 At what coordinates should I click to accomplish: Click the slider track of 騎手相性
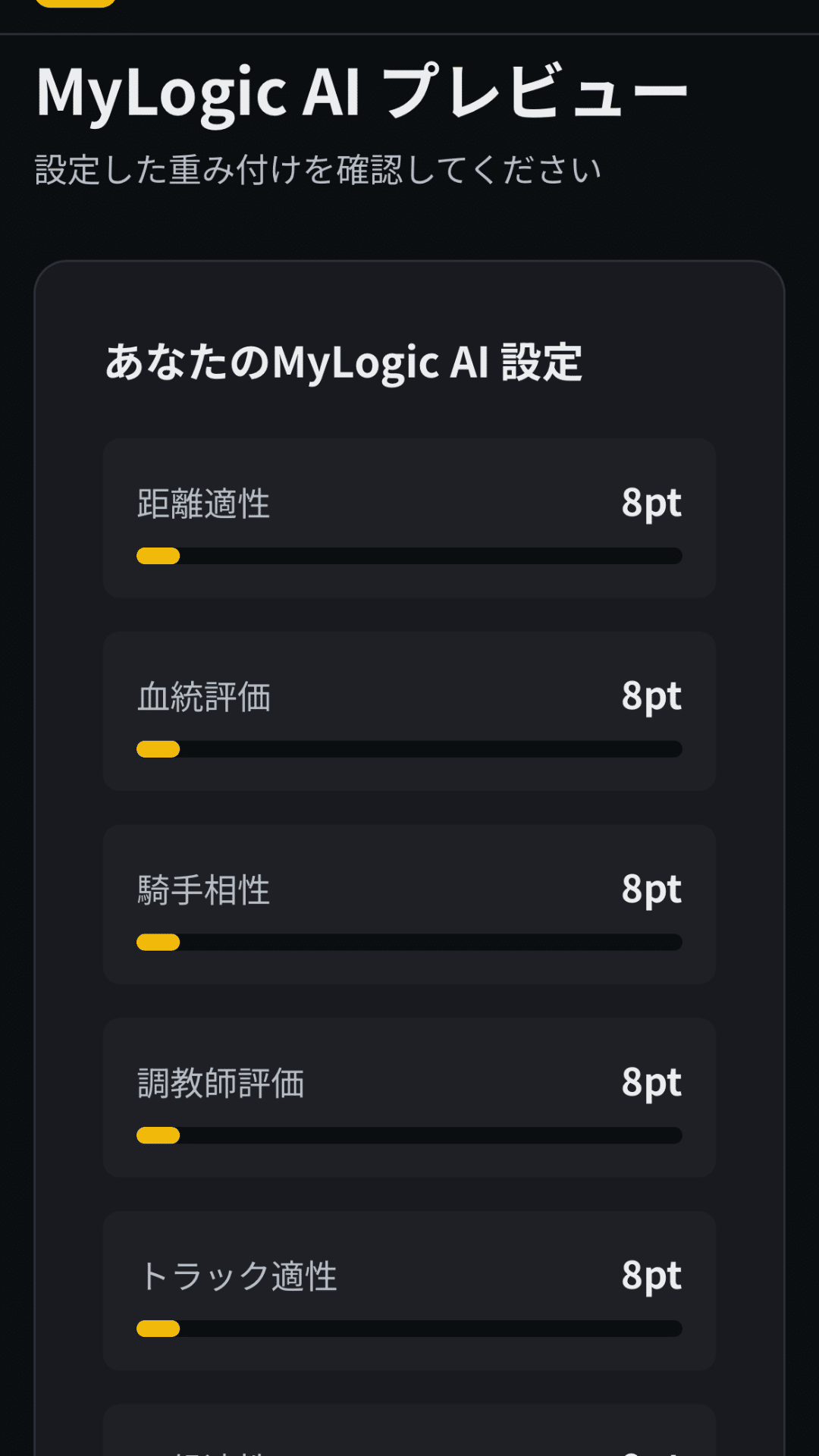[409, 942]
